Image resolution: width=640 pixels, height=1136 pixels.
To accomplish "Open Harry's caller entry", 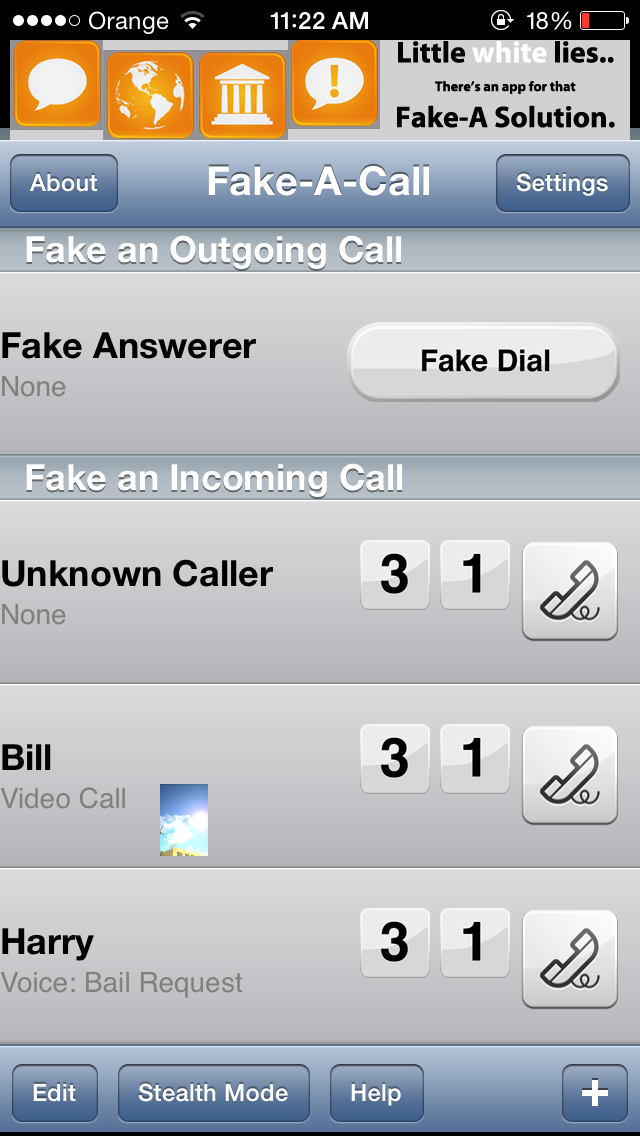I will (150, 959).
